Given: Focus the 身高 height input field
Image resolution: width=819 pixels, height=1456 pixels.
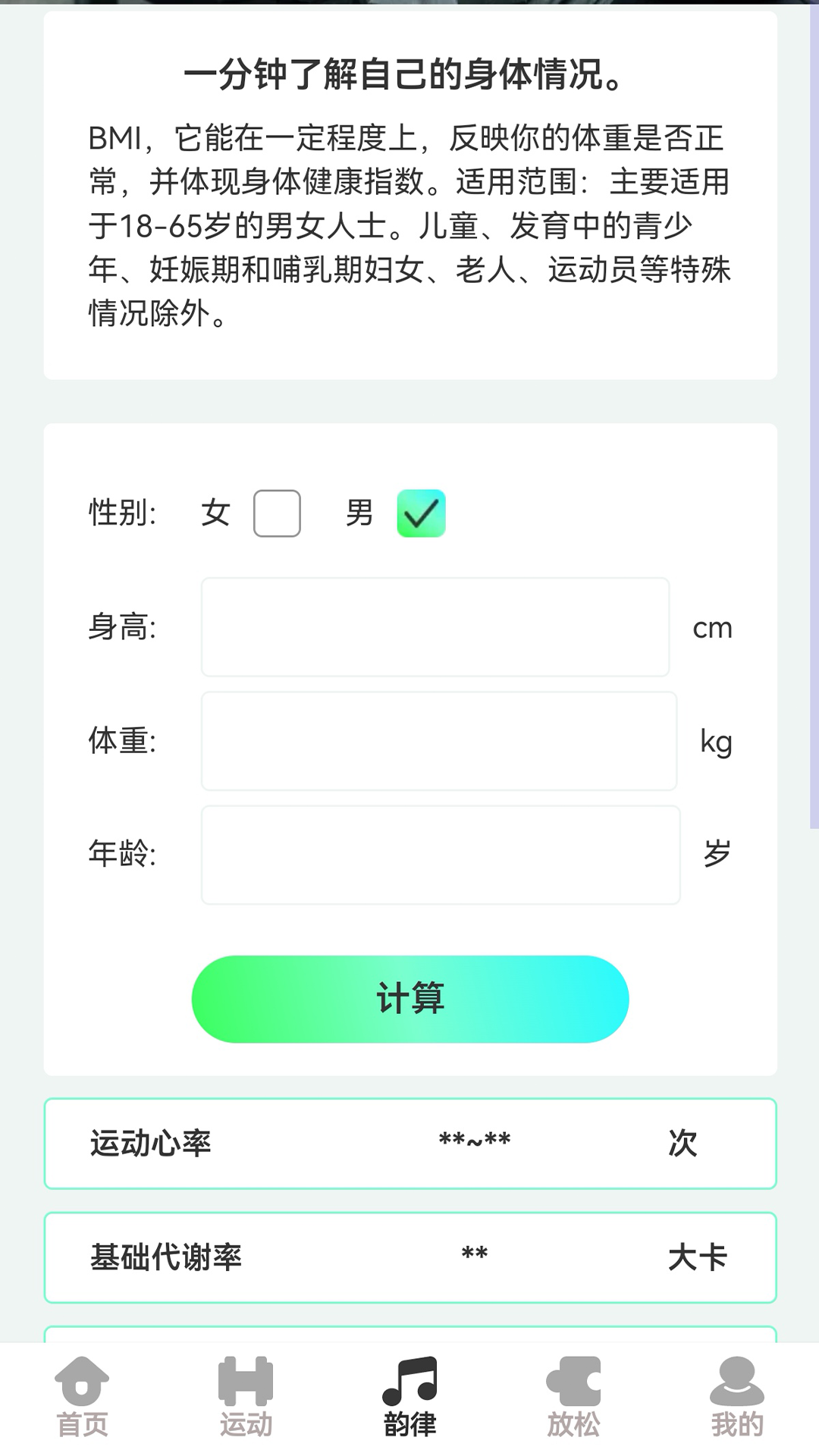Looking at the screenshot, I should tap(435, 627).
